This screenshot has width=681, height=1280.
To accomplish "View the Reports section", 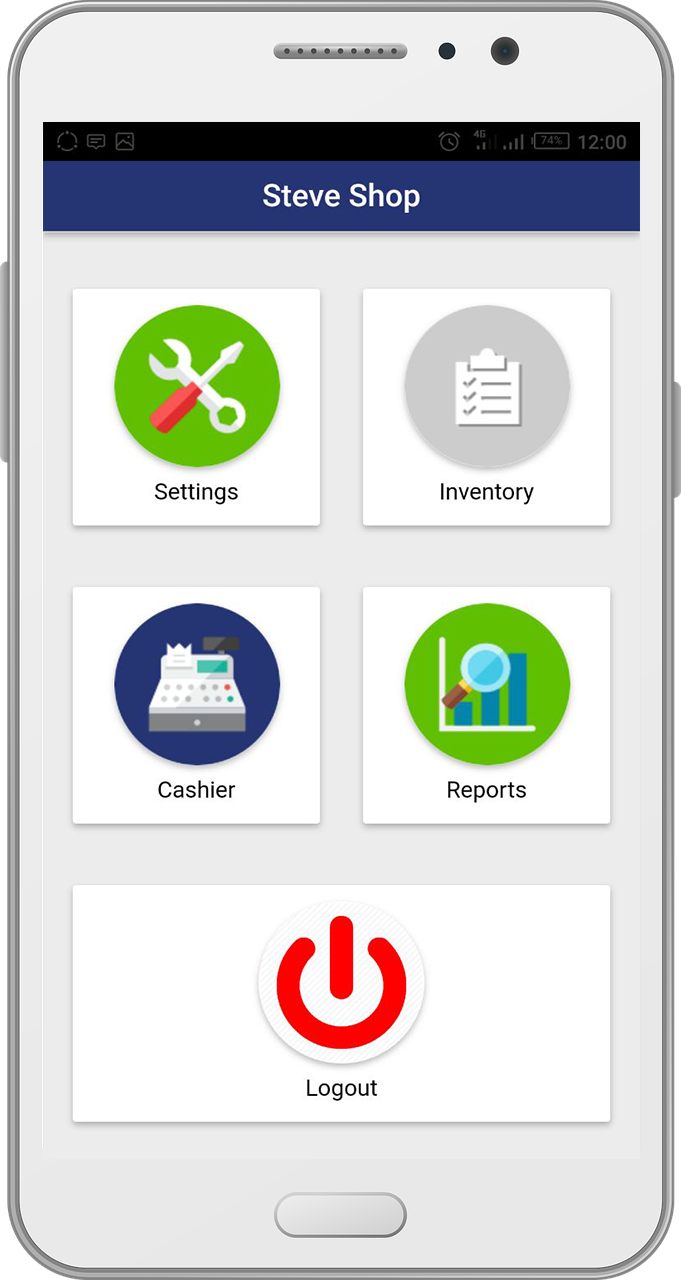I will click(486, 705).
